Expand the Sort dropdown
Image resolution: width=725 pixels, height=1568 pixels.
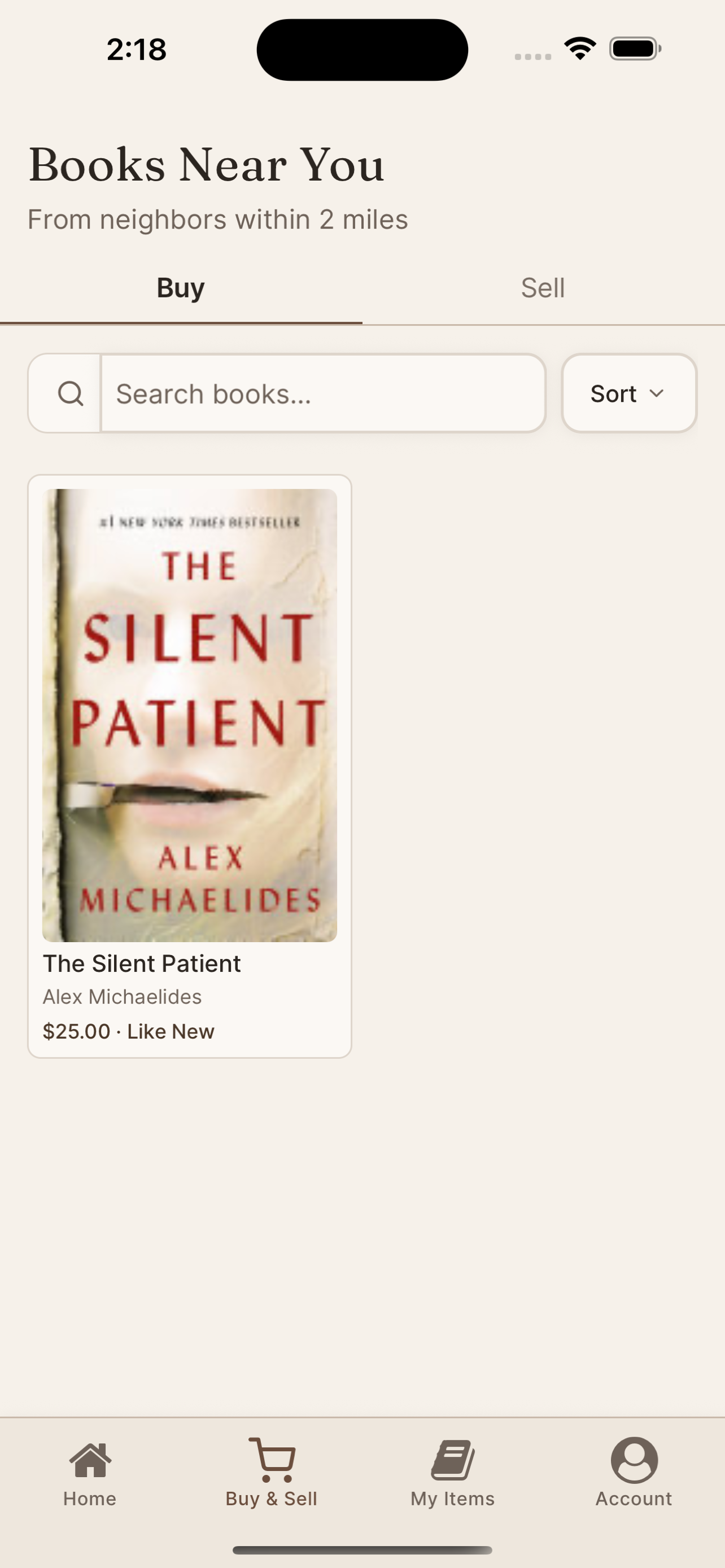tap(629, 394)
